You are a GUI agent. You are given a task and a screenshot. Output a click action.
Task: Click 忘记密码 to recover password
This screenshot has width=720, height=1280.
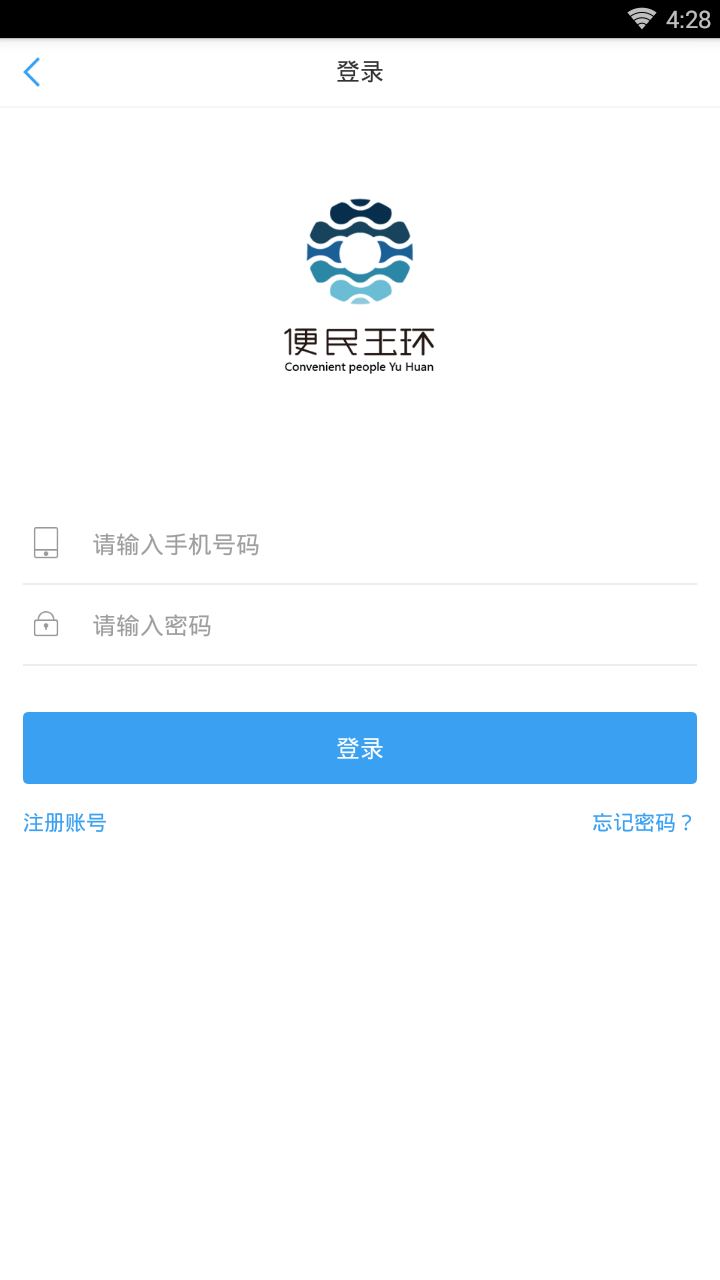click(x=643, y=822)
